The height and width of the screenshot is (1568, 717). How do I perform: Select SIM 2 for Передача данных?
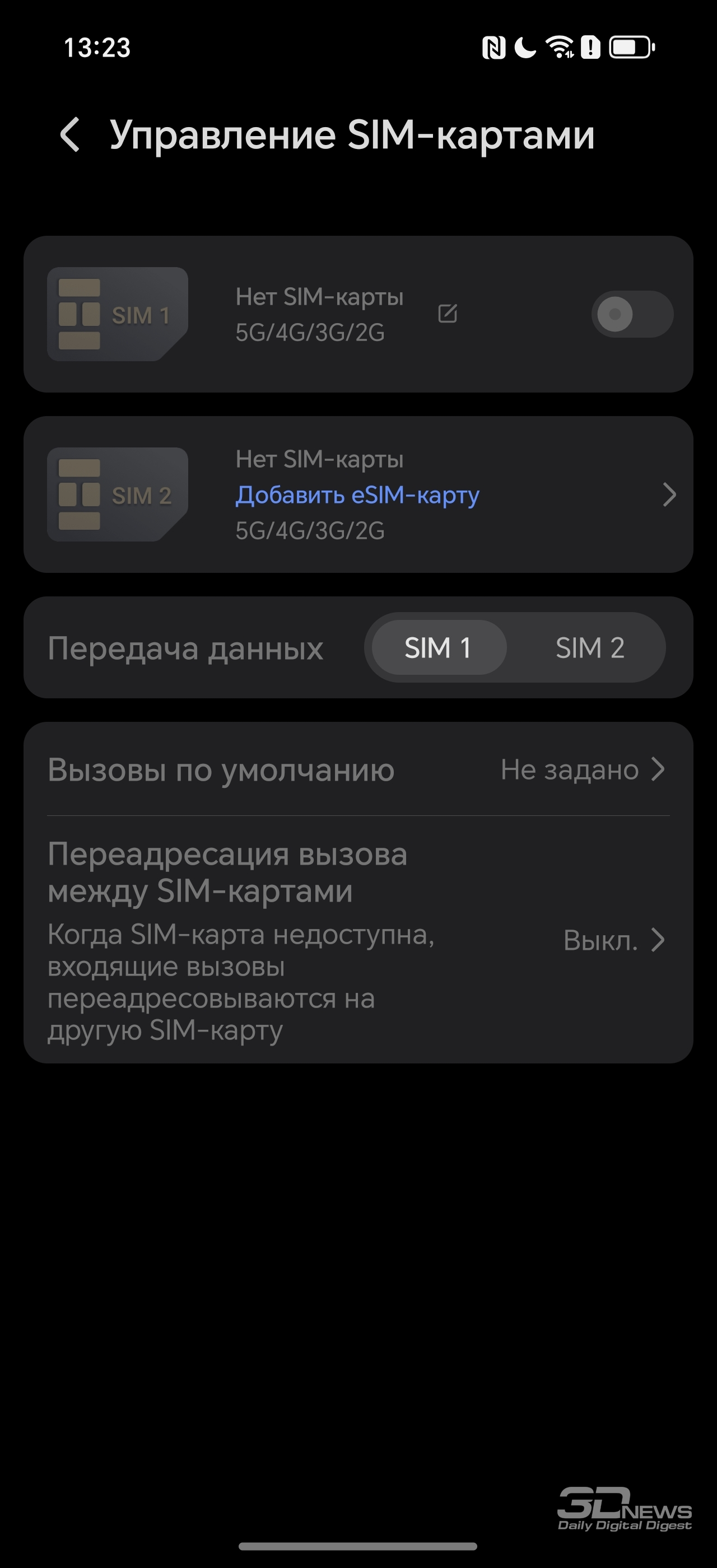[589, 648]
